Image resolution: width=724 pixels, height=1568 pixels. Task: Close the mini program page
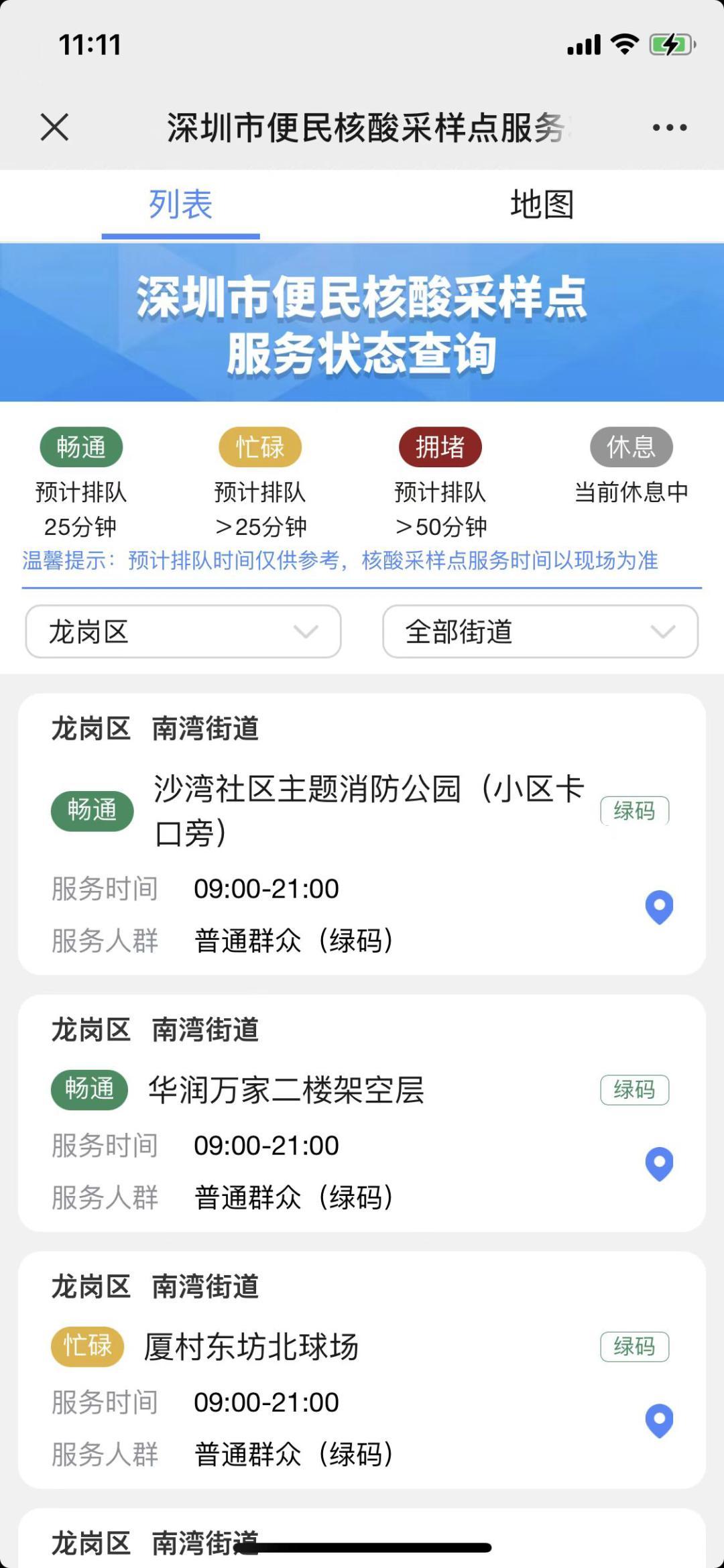(54, 127)
